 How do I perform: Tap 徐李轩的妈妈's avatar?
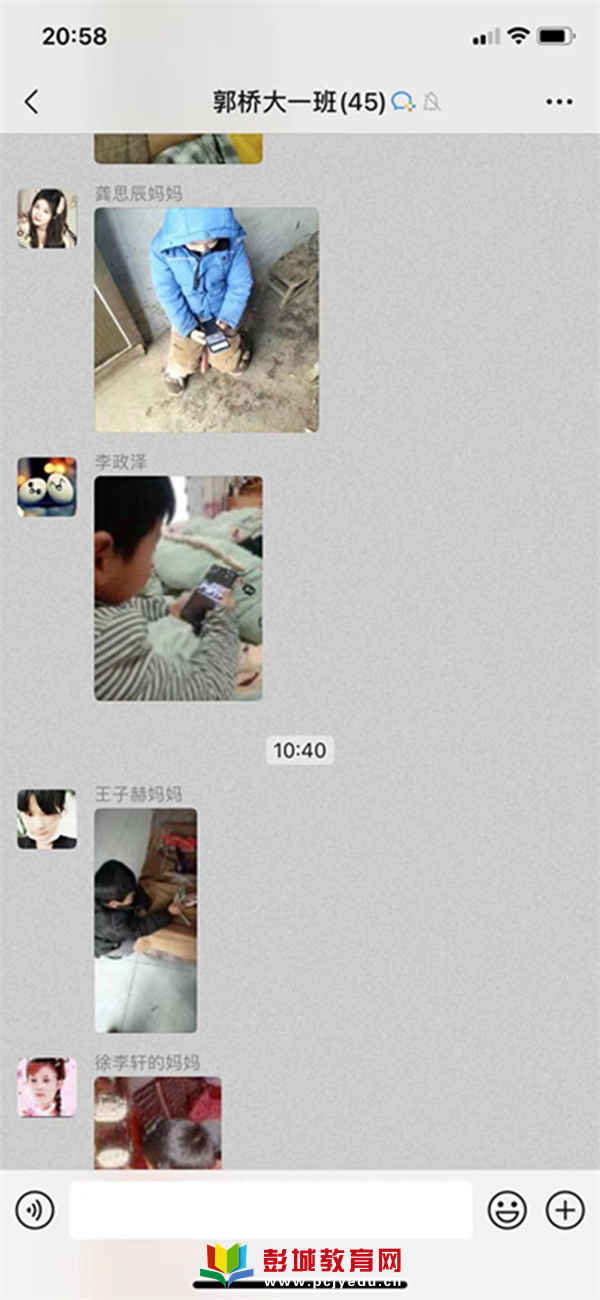[46, 1087]
